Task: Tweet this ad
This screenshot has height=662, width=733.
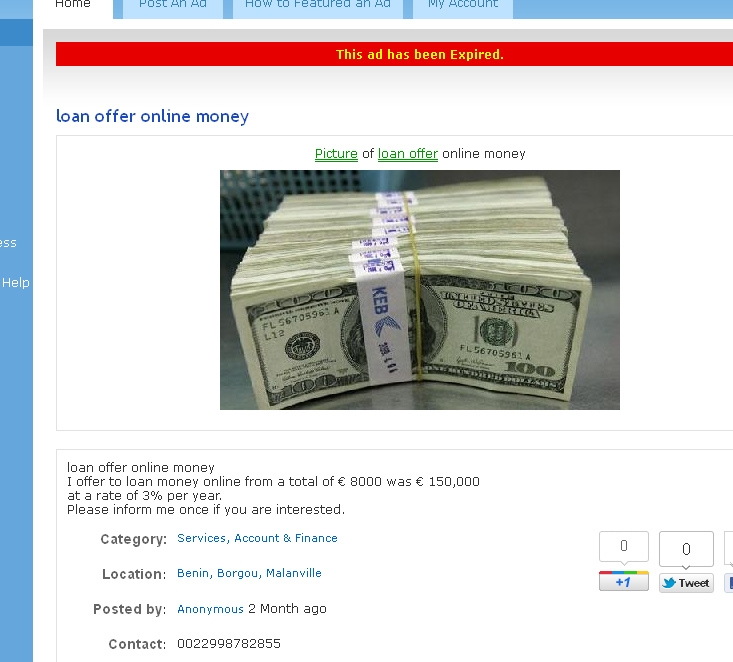Action: [x=686, y=583]
